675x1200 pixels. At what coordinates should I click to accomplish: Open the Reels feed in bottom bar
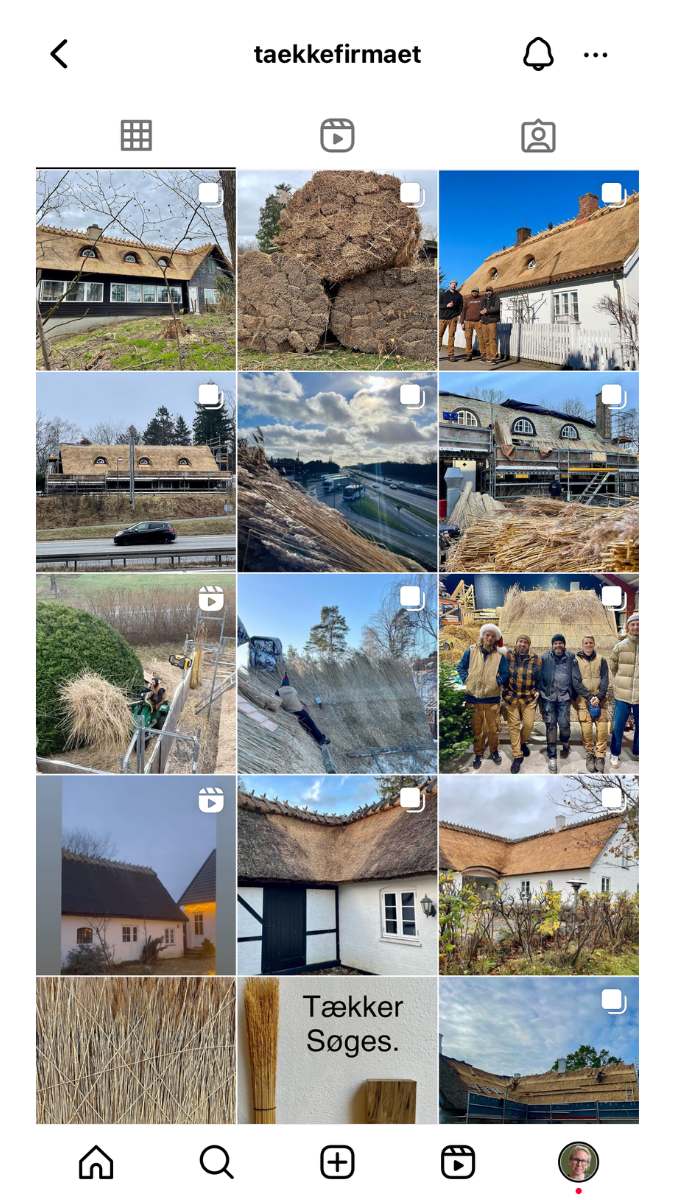[x=457, y=1162]
